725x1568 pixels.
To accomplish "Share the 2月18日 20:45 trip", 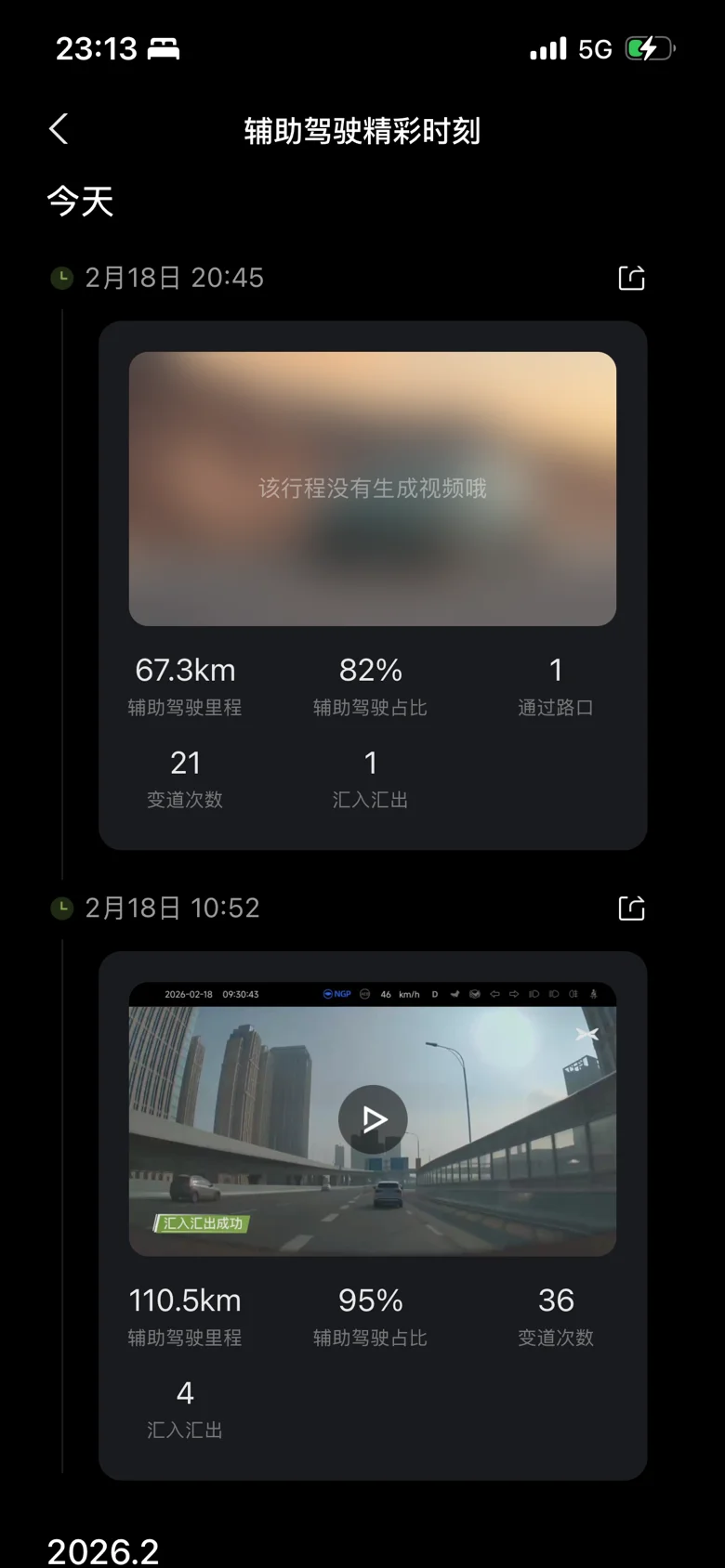I will (x=632, y=278).
